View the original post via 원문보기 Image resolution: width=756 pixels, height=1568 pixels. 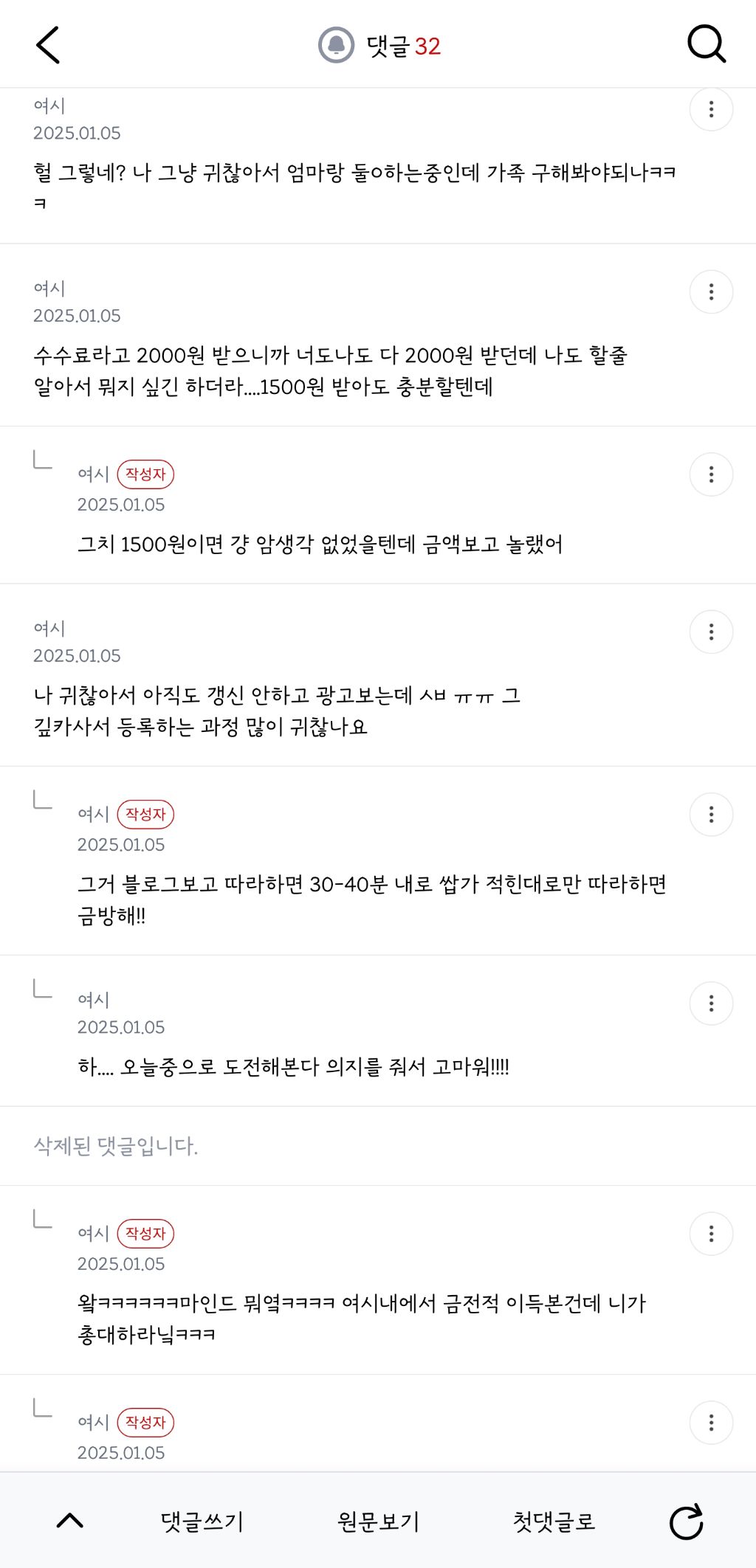point(378,1522)
